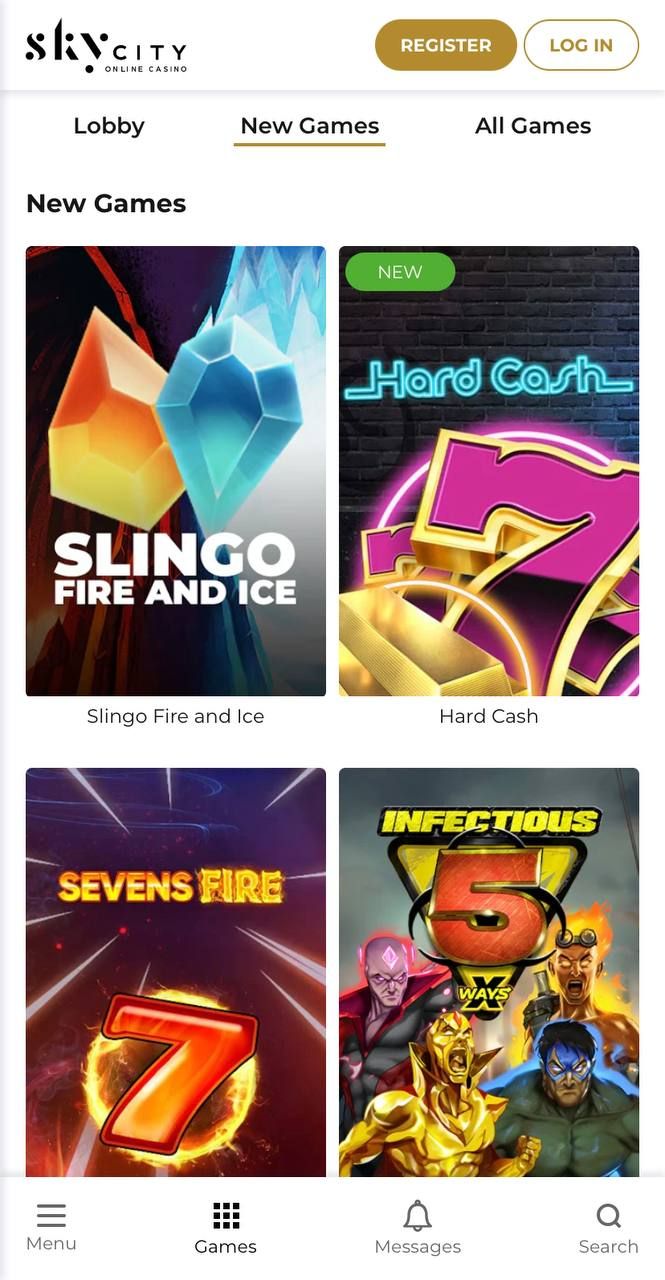Open the Infectious 5 xWays game

tap(489, 970)
